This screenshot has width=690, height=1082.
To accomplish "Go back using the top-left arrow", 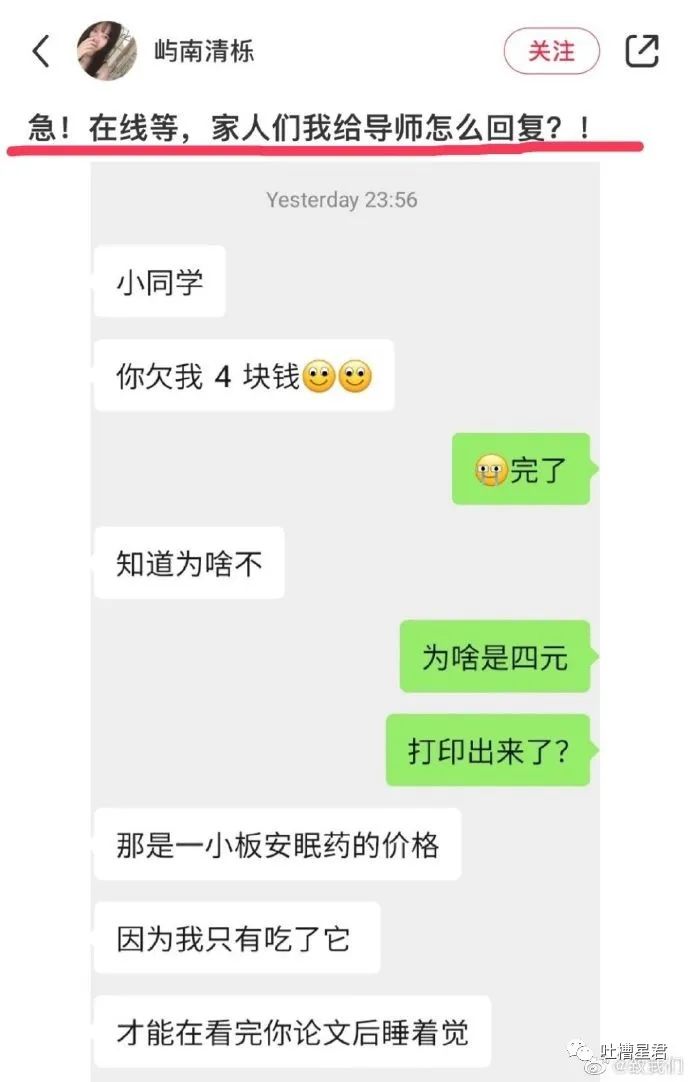I will (41, 51).
